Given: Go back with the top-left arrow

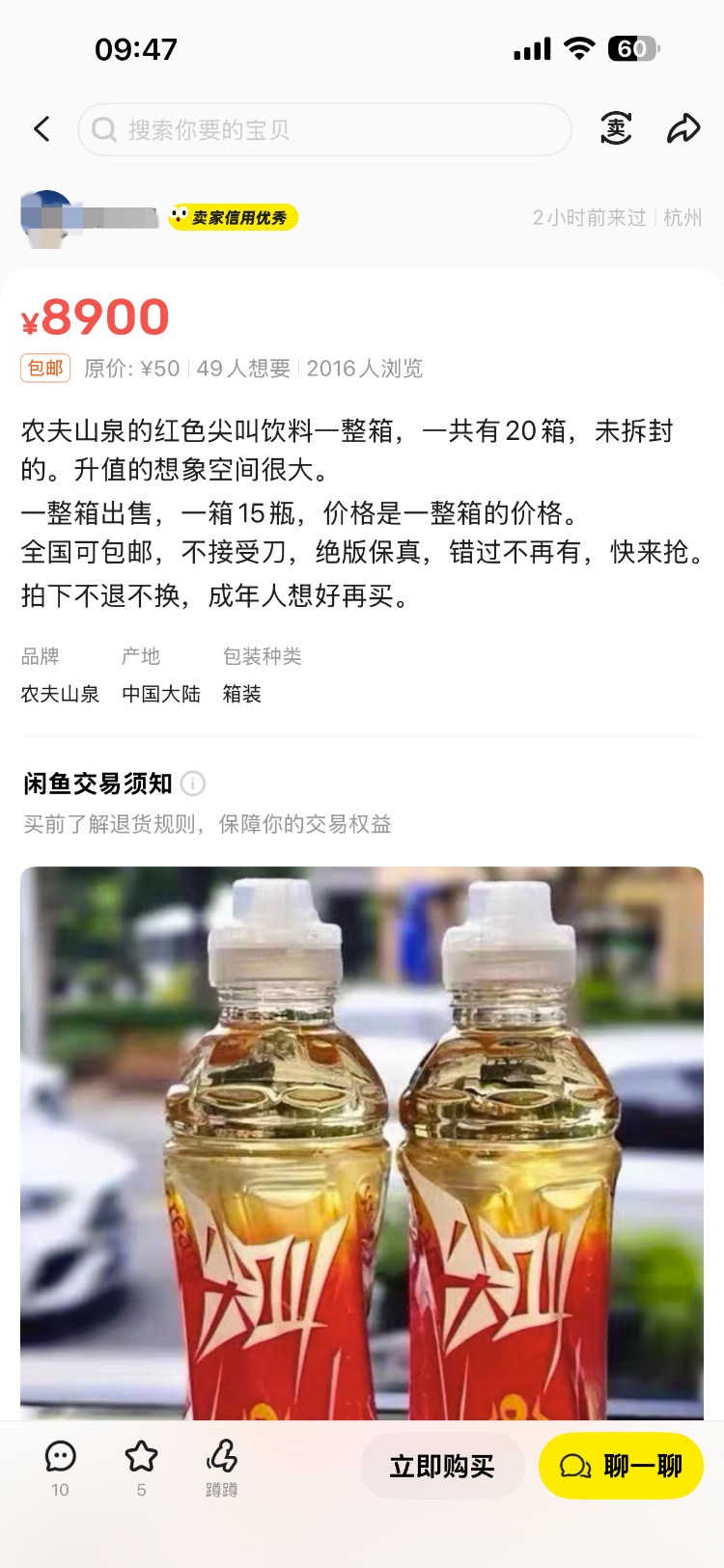Looking at the screenshot, I should 42,129.
